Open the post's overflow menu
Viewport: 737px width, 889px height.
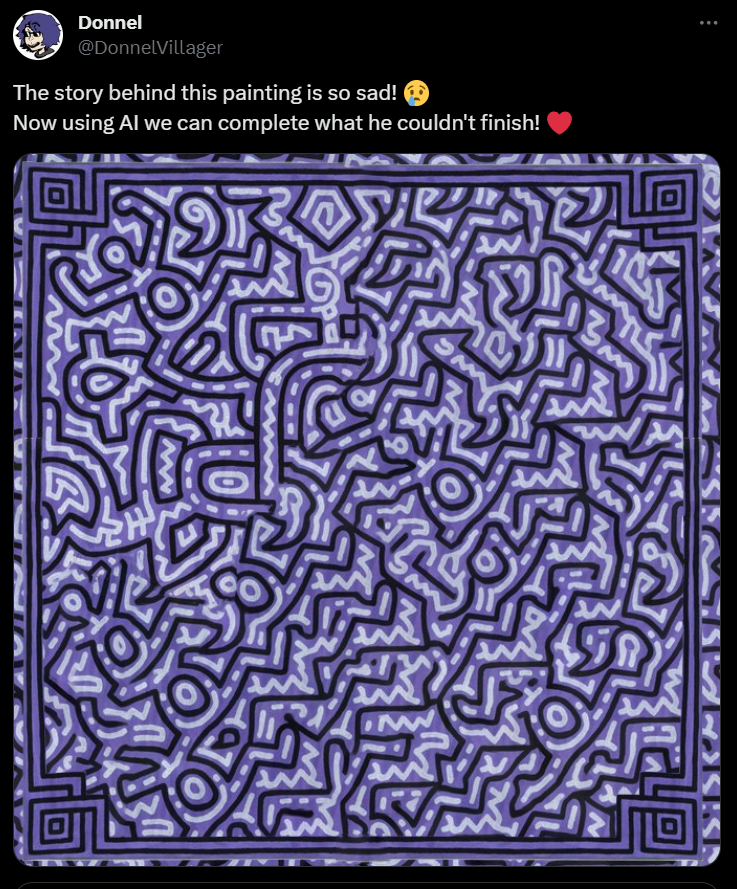[x=708, y=22]
